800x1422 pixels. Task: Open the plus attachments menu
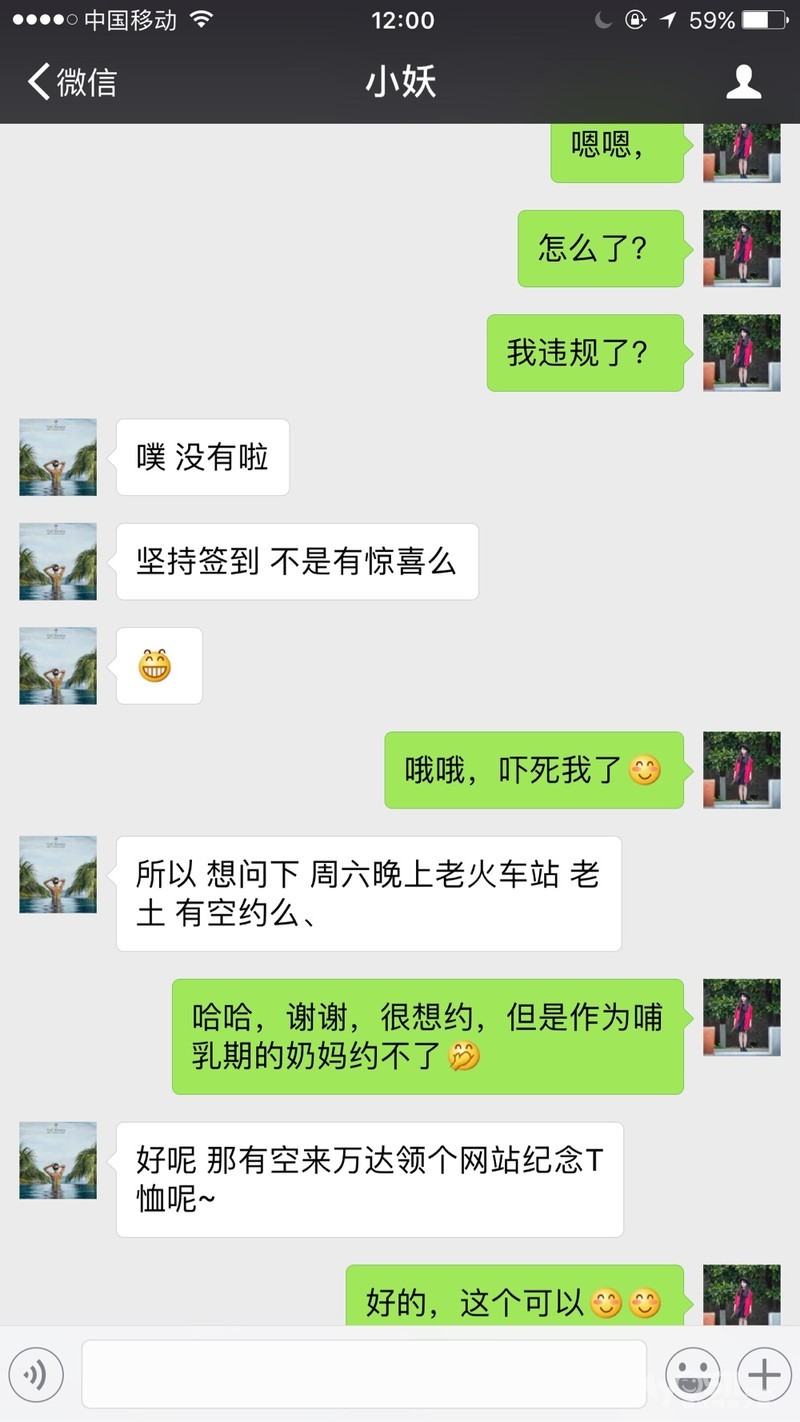coord(764,1375)
